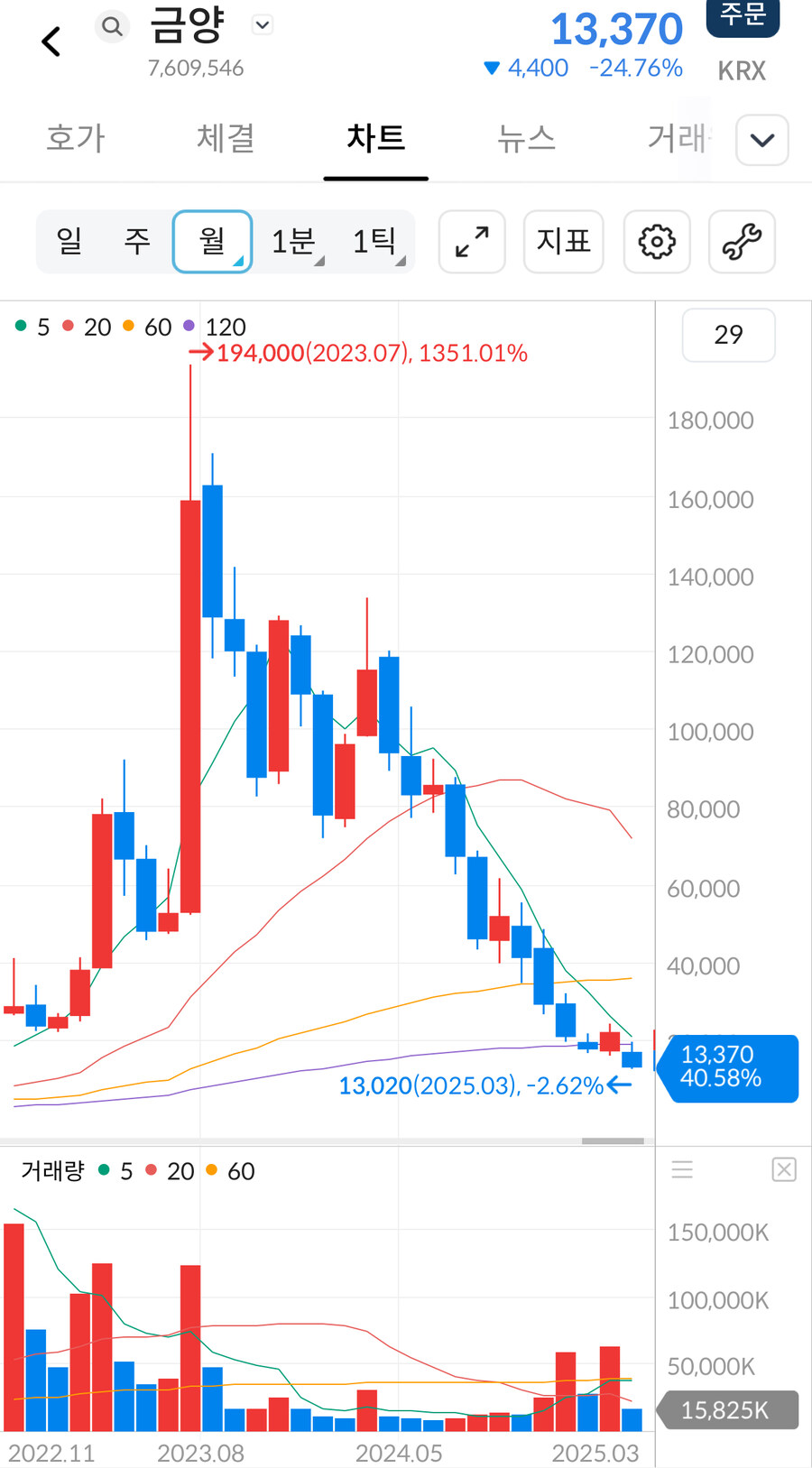Open the volume panel menu lines

[x=682, y=1170]
